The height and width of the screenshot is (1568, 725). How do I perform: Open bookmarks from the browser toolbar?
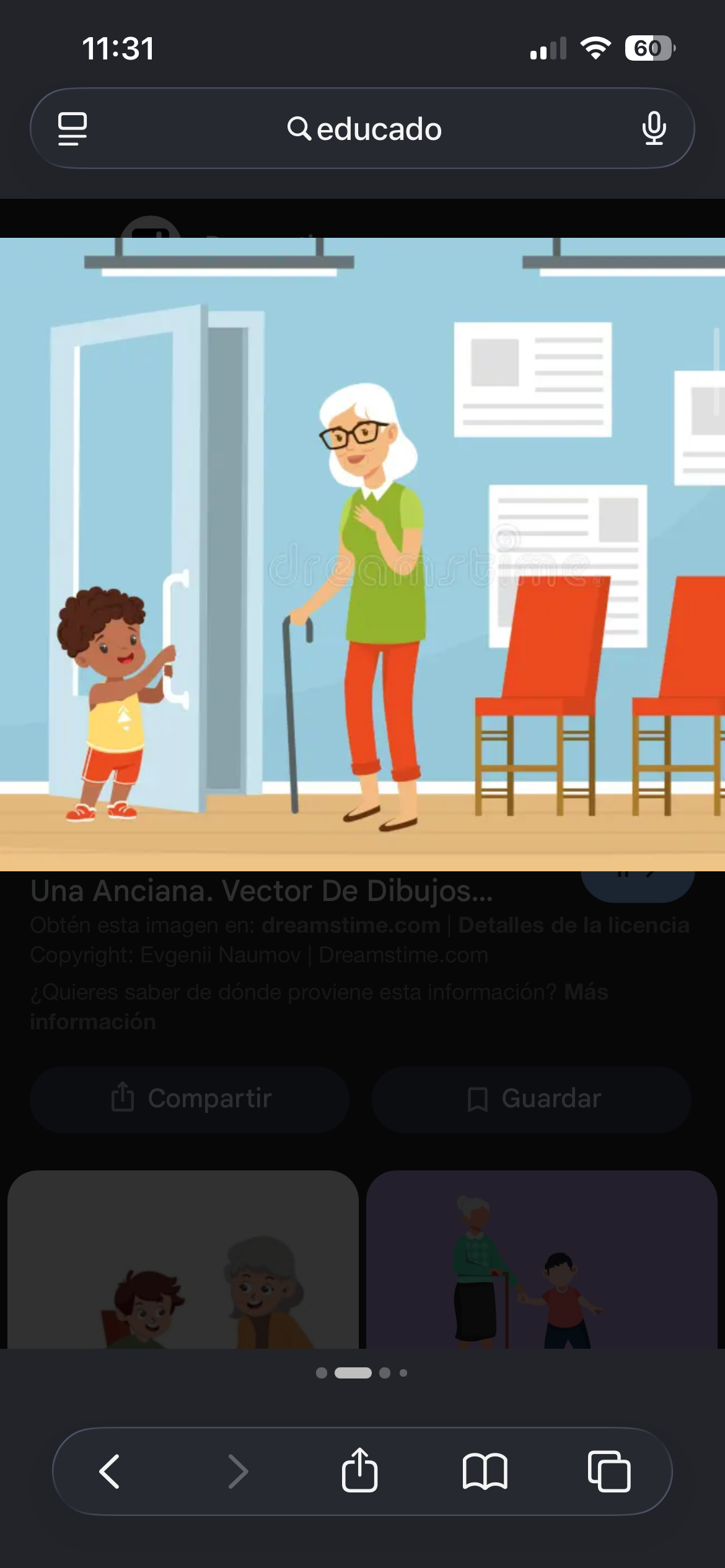click(485, 1471)
